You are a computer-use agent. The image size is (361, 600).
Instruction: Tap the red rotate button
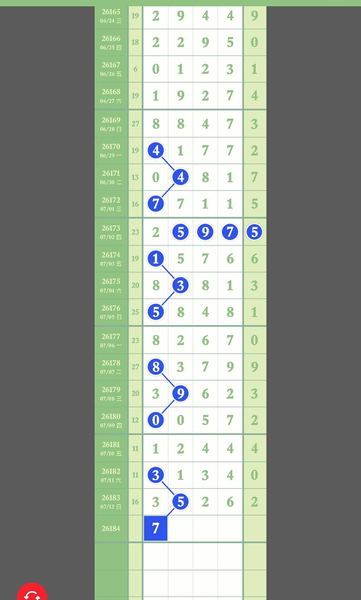point(32,593)
